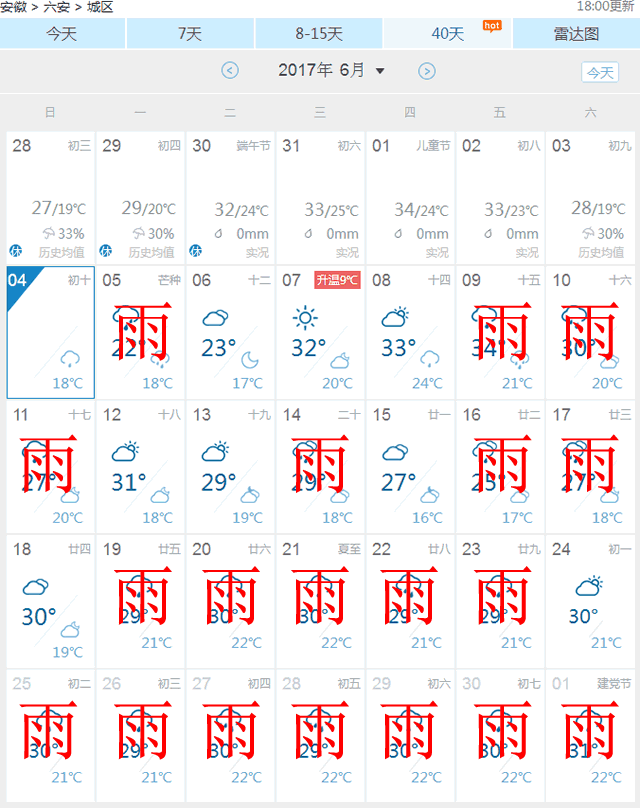Switch to the 7天 forecast tab
The image size is (640, 808).
pyautogui.click(x=190, y=34)
